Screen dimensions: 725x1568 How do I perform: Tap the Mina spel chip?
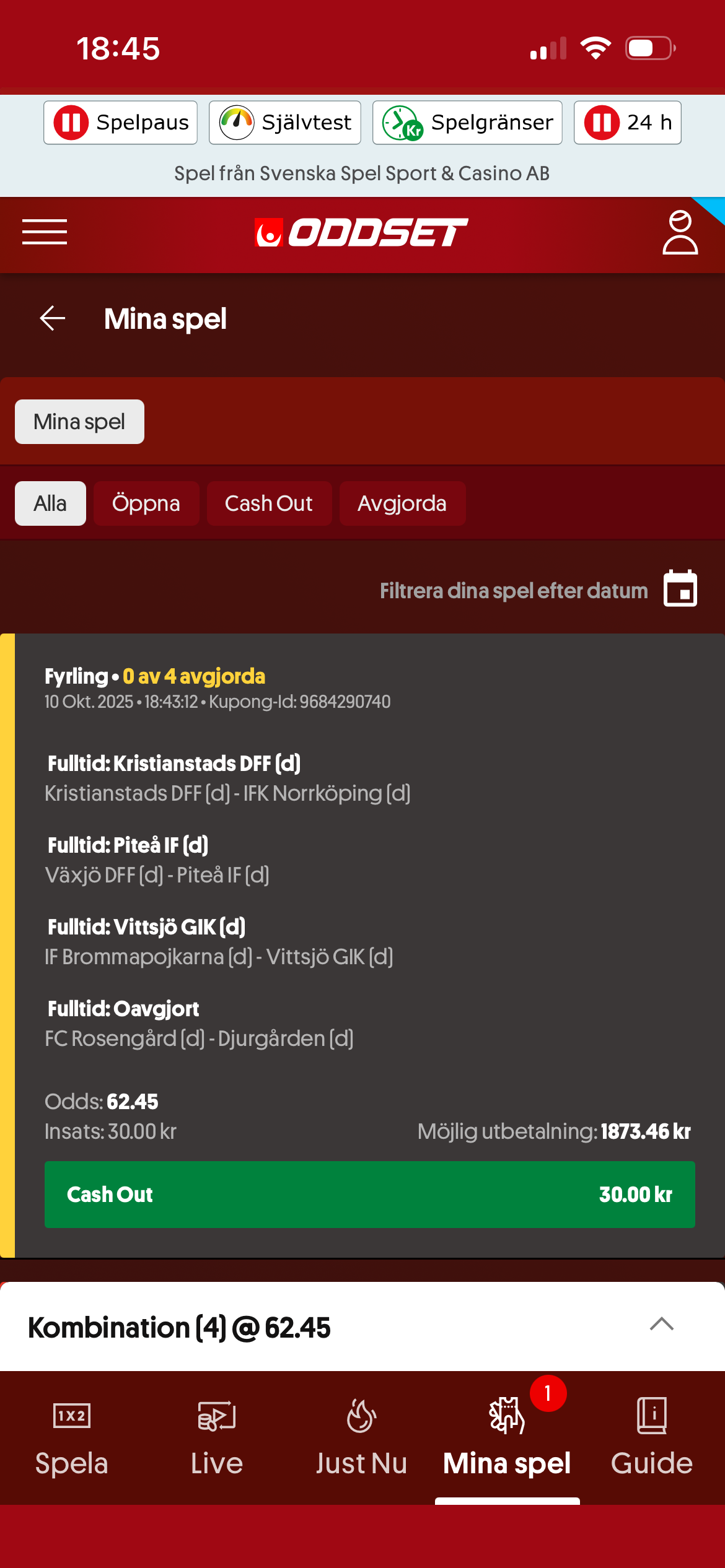tap(79, 422)
